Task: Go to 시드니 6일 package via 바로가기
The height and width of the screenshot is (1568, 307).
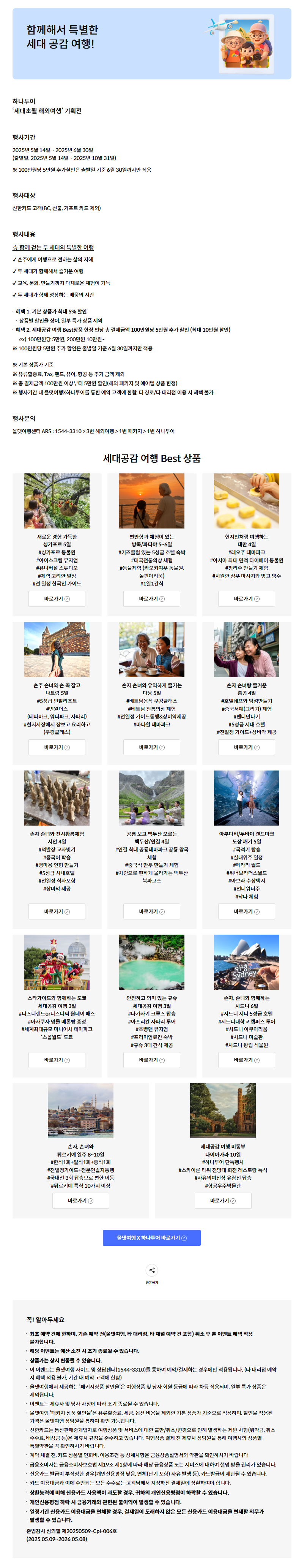Action: point(246,1060)
